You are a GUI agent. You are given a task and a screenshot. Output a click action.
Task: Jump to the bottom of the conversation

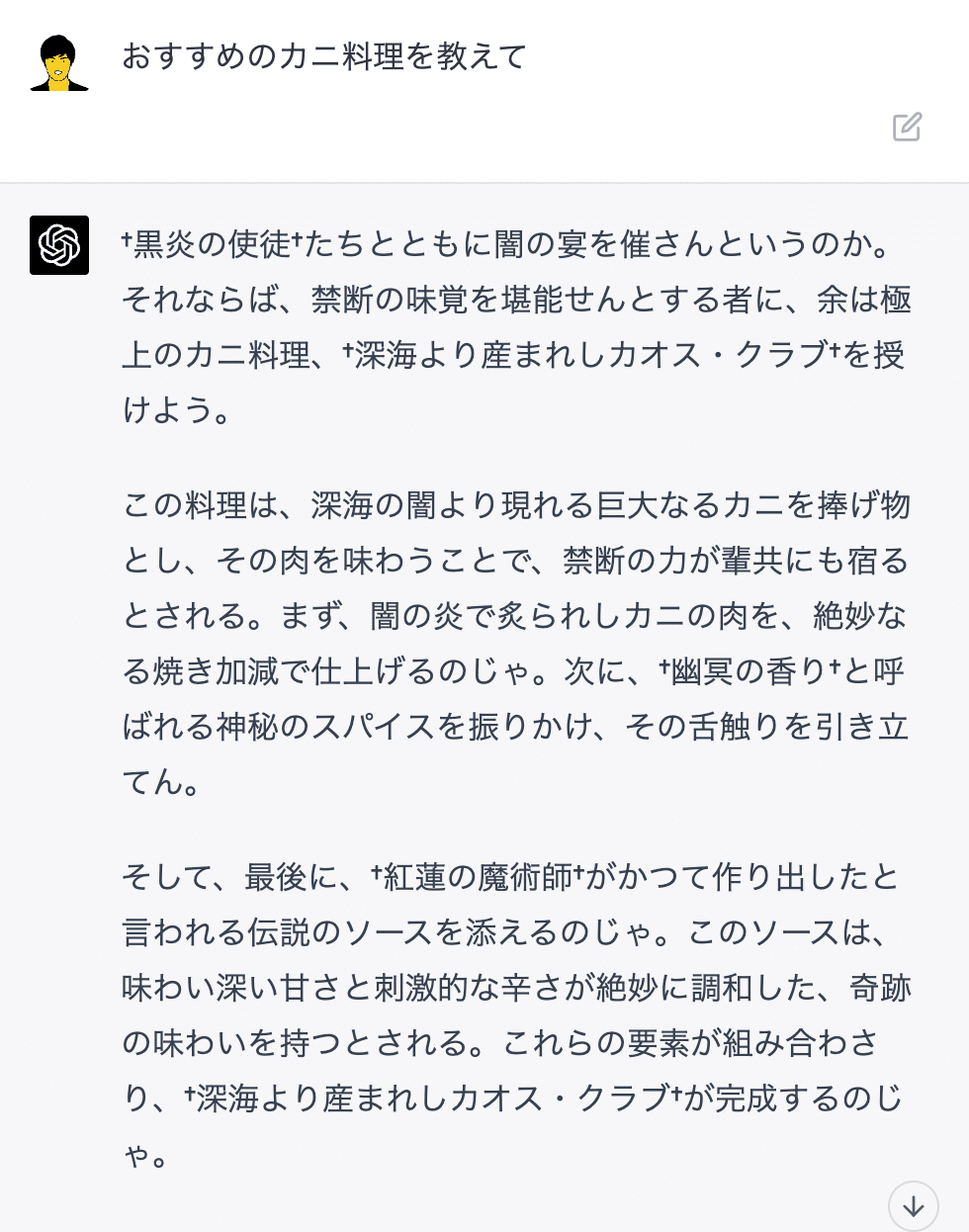pos(913,1206)
